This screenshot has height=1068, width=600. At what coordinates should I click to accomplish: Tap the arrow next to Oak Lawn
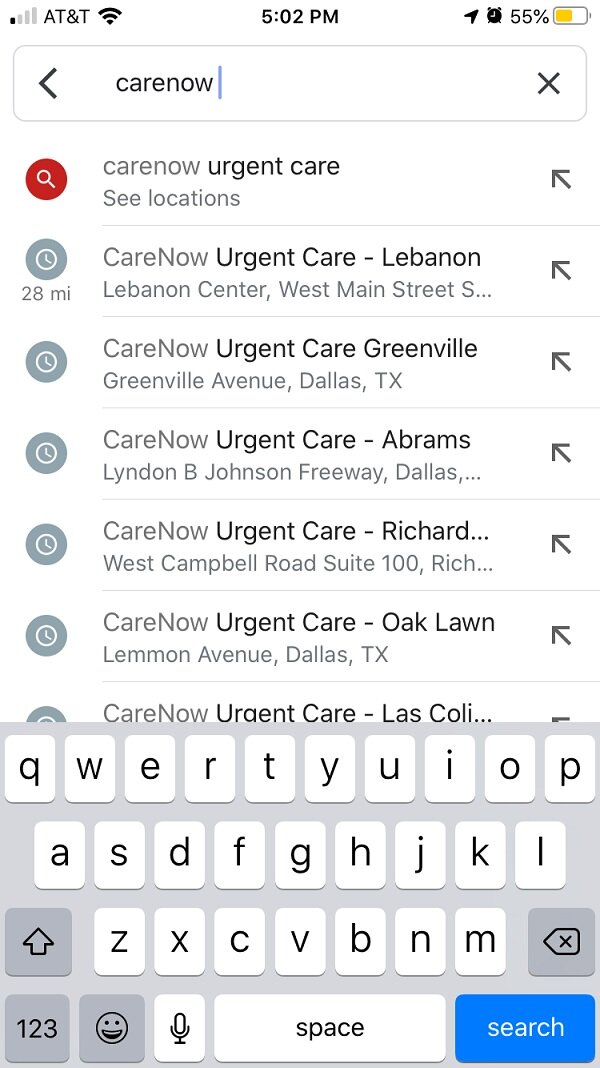560,635
